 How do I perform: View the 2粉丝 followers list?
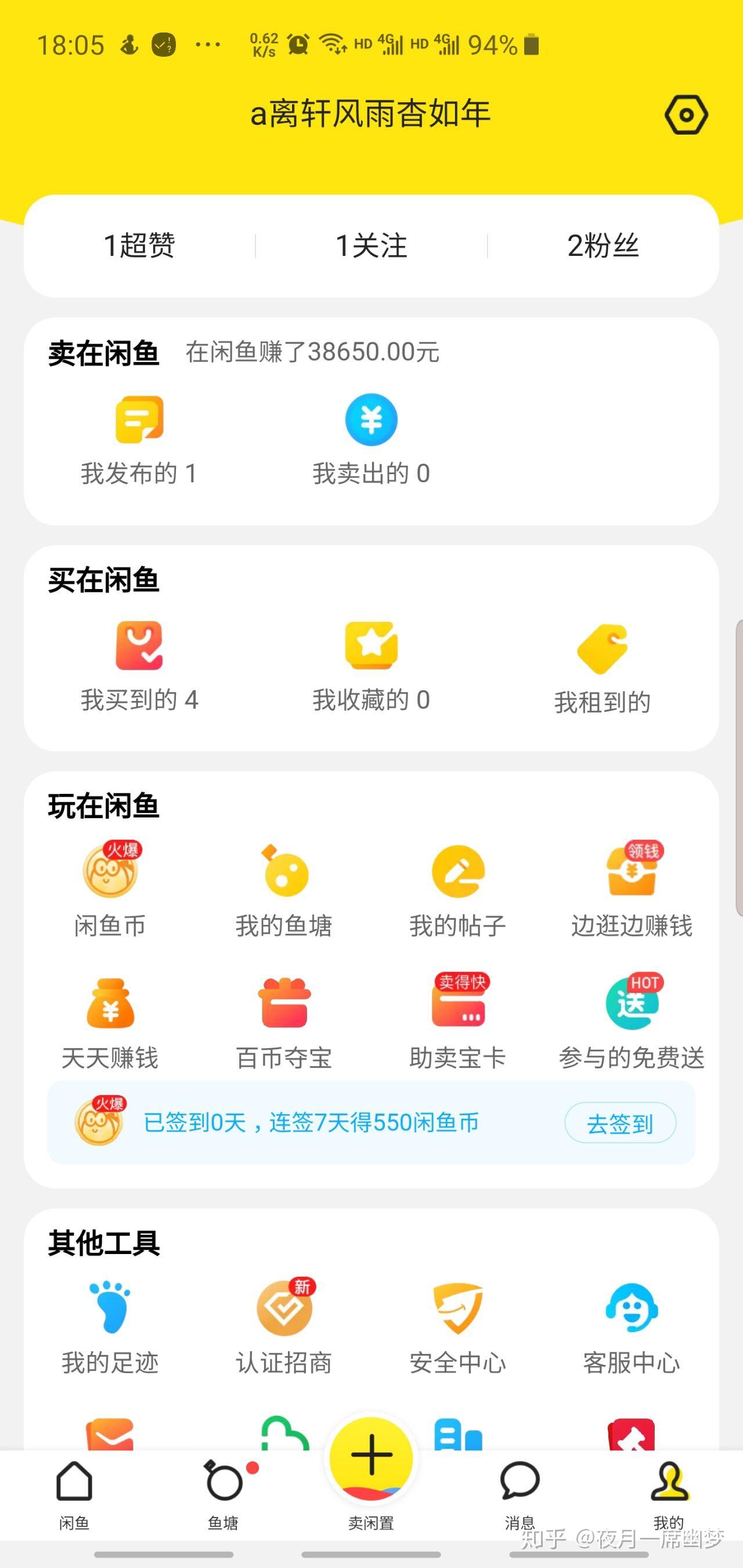pos(603,246)
